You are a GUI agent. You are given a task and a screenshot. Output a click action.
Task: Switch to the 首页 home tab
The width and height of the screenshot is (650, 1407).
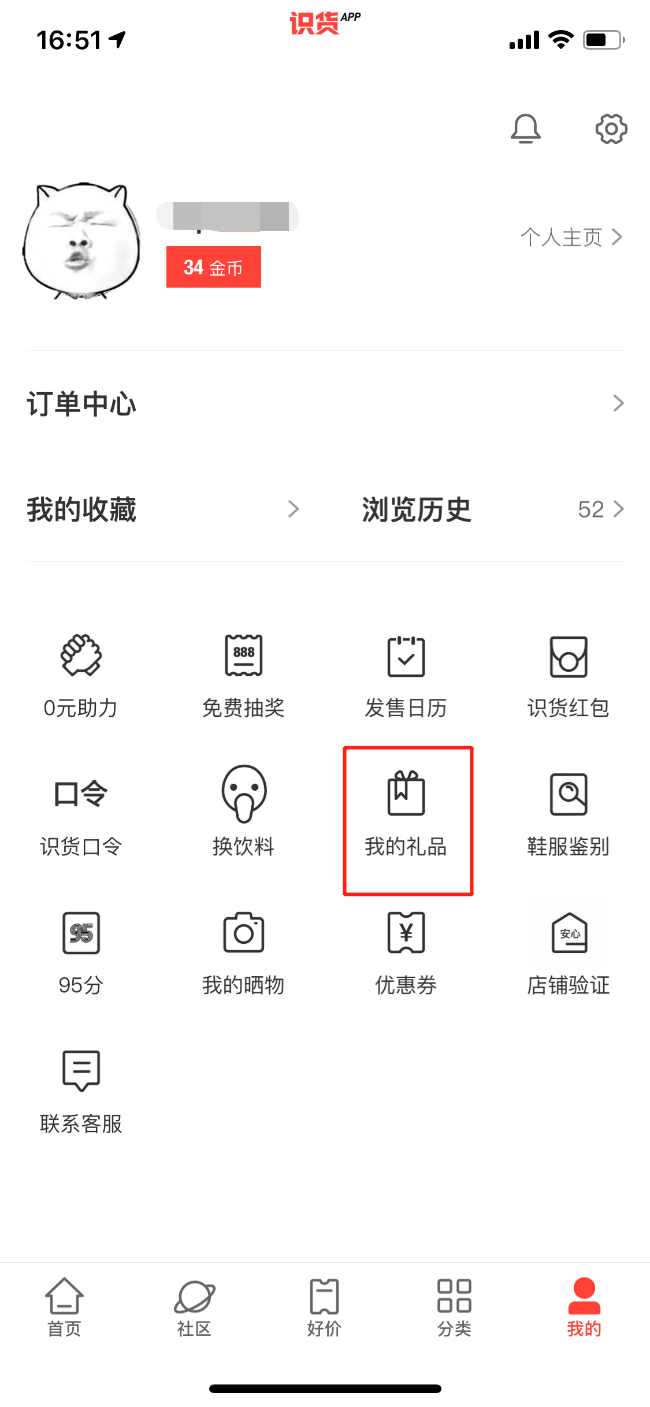[x=65, y=1307]
